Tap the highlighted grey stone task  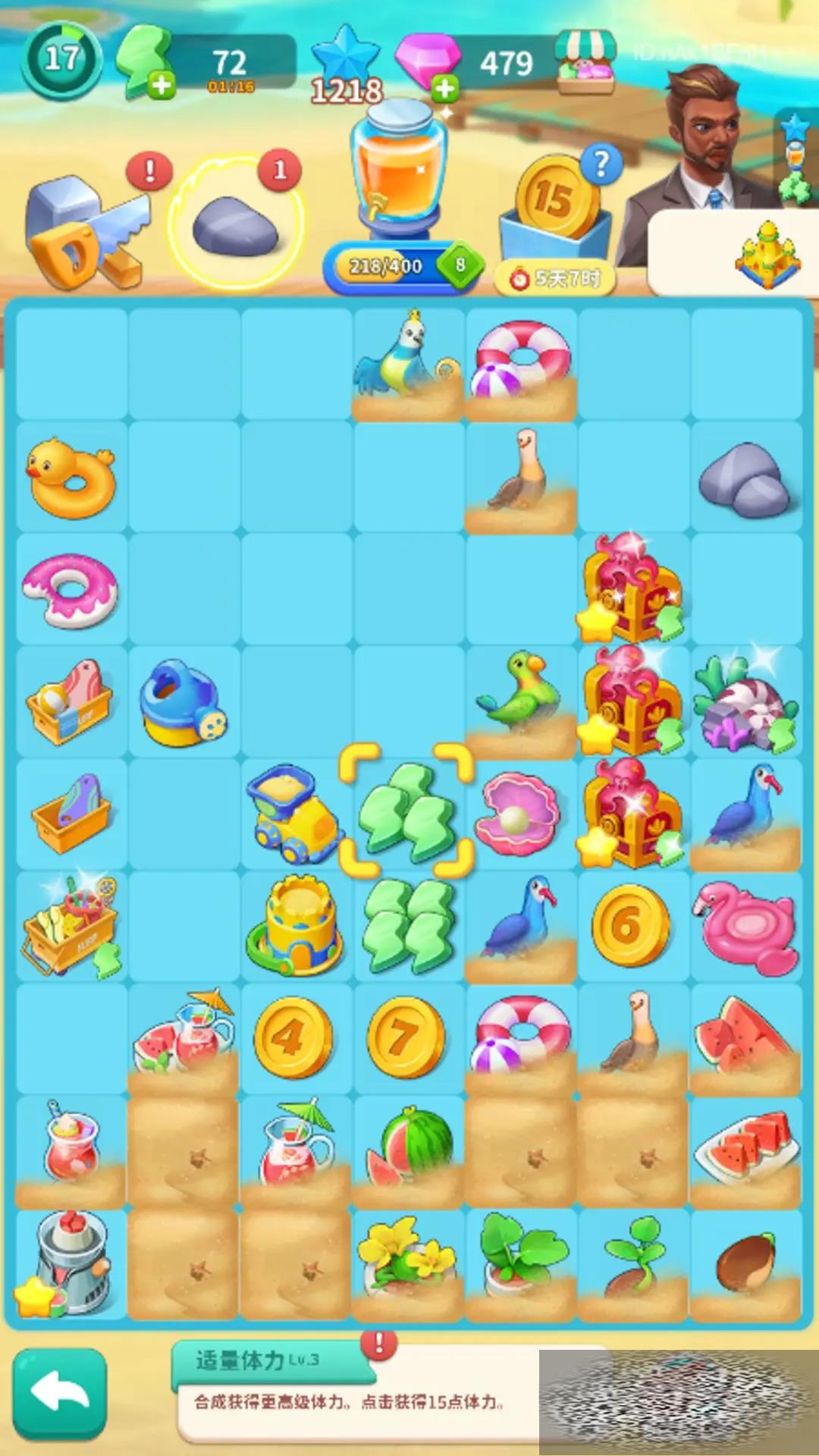(x=236, y=226)
